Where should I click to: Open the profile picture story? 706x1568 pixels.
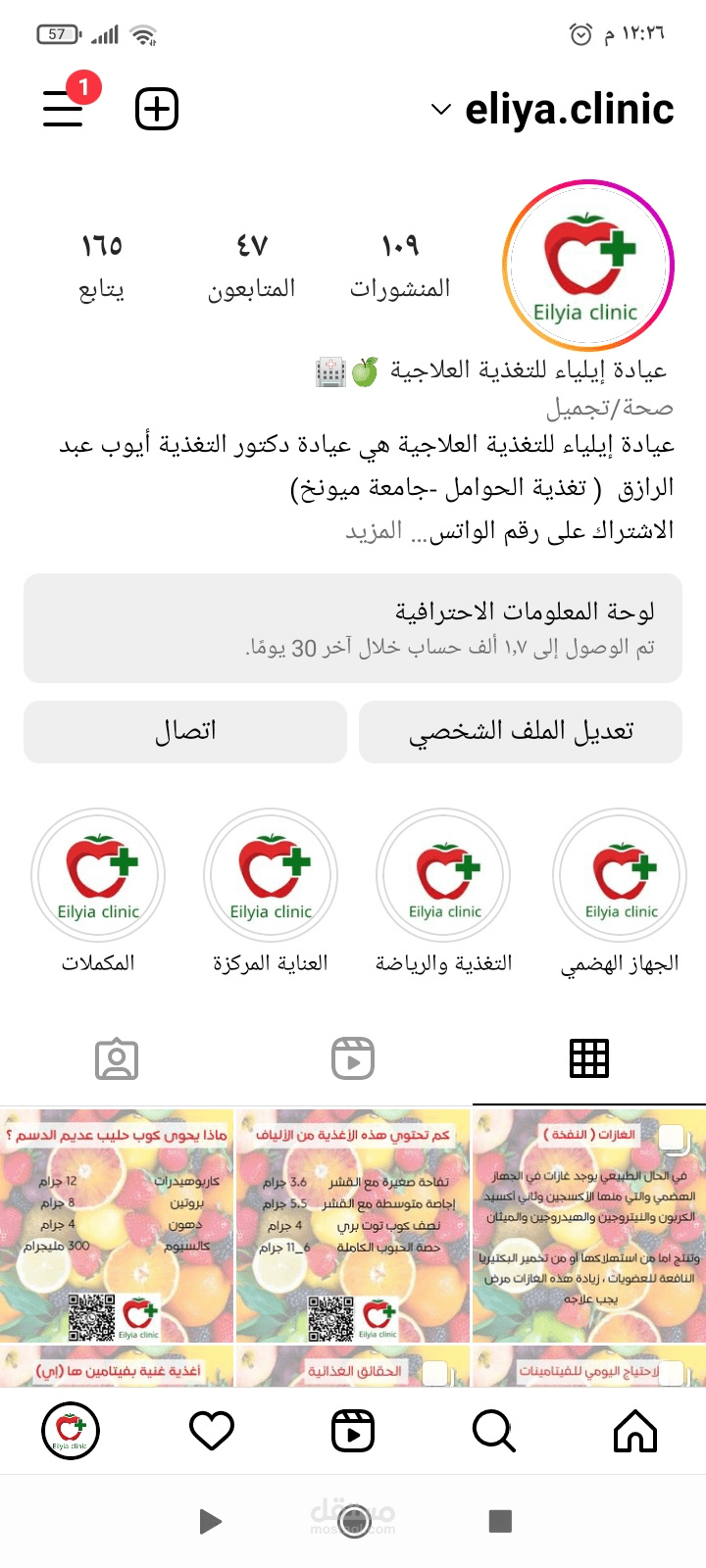(587, 266)
